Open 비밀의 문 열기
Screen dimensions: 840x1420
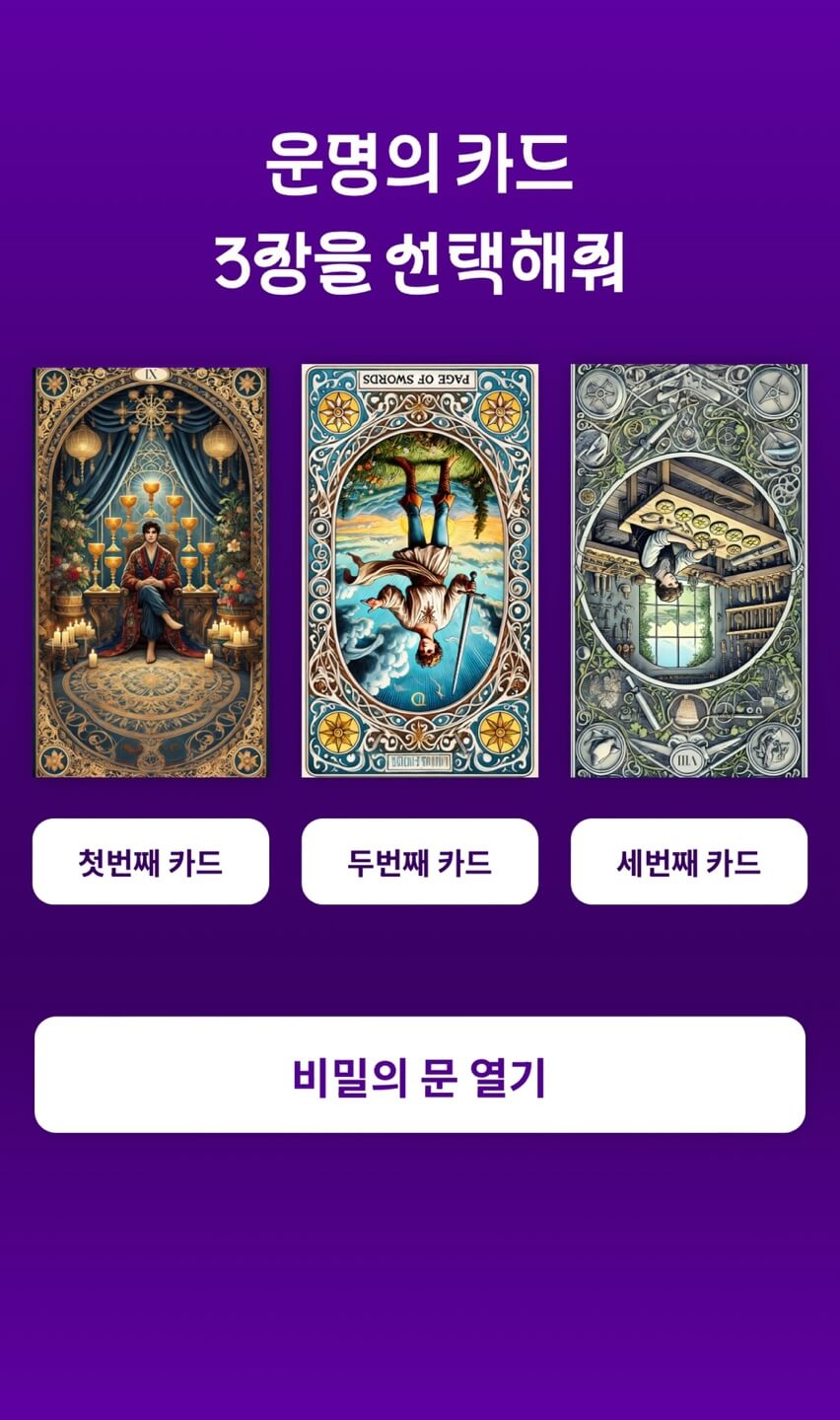point(420,1075)
